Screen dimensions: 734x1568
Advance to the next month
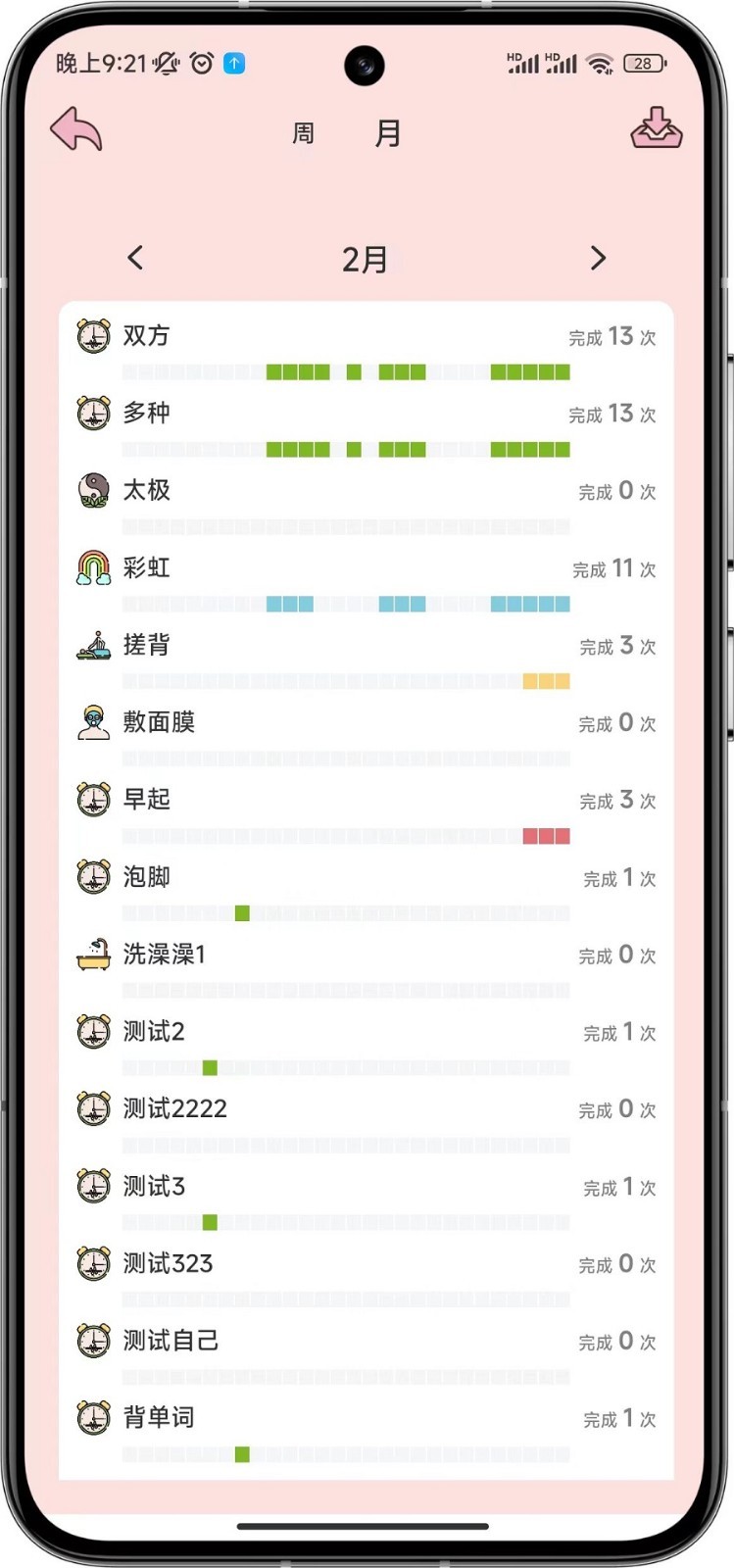coord(598,258)
